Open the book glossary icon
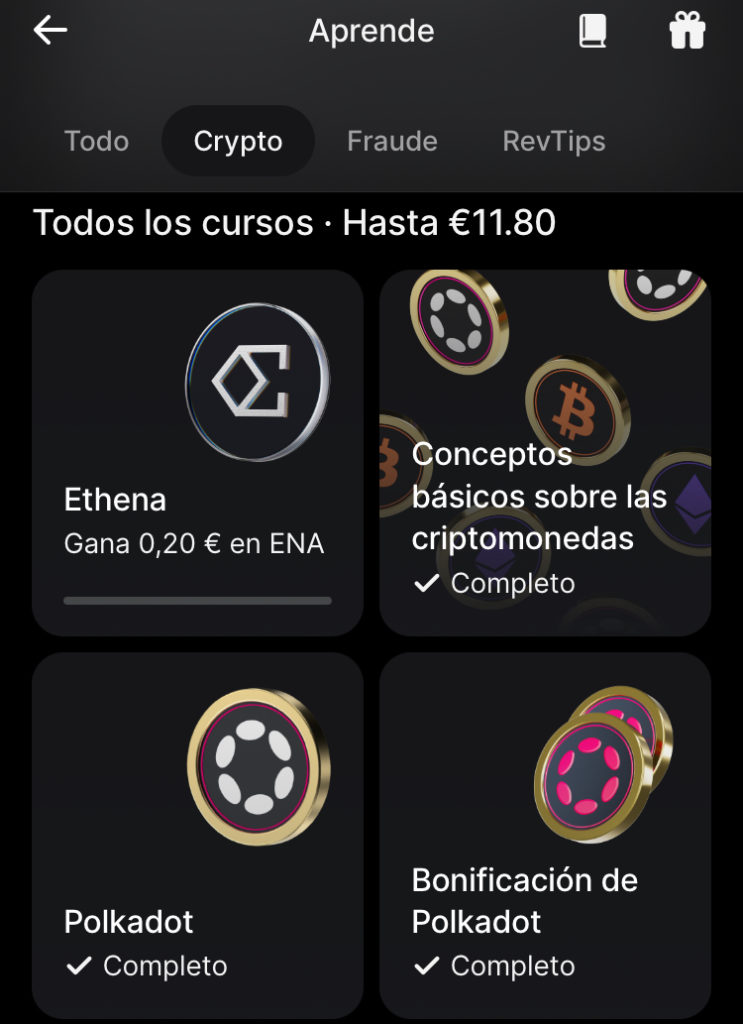 [593, 31]
